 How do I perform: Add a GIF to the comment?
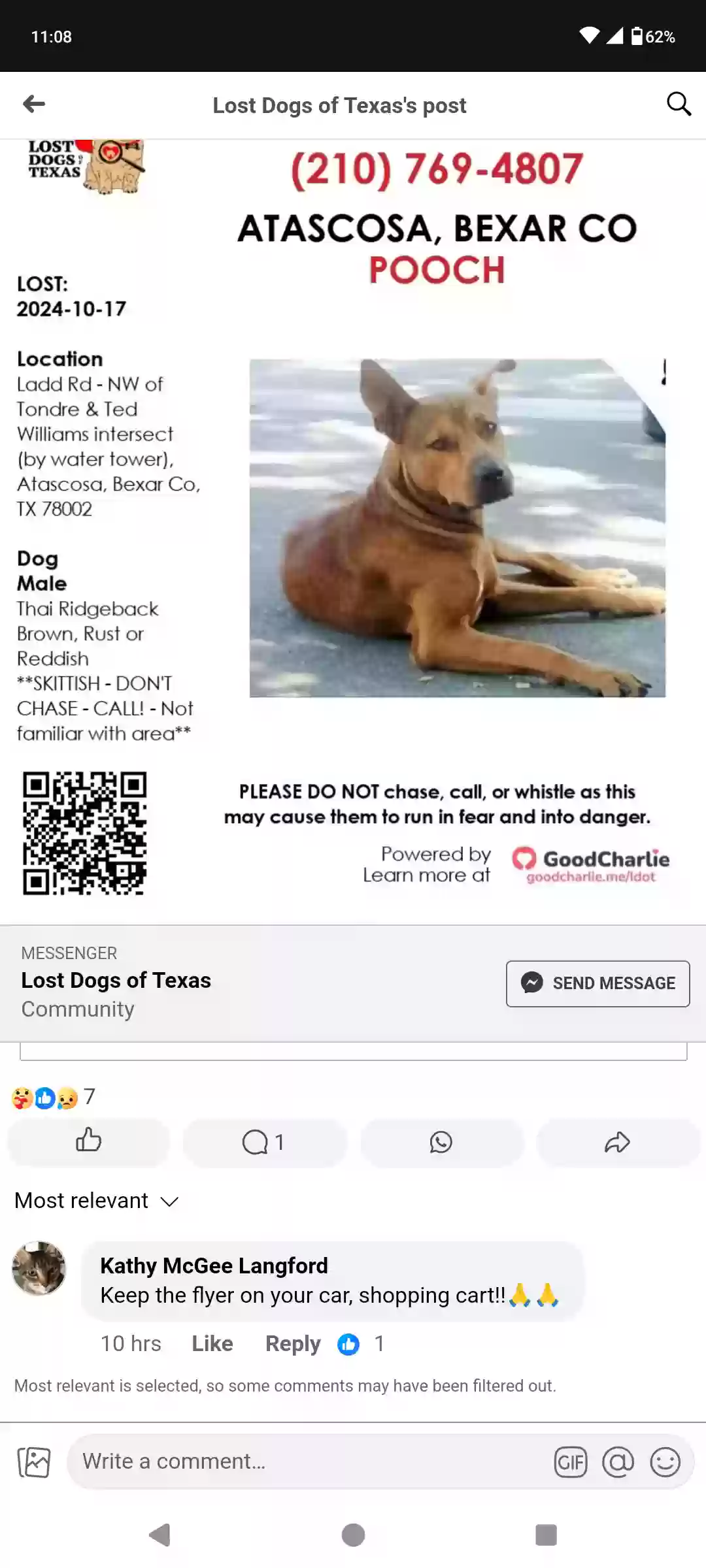pos(571,1462)
